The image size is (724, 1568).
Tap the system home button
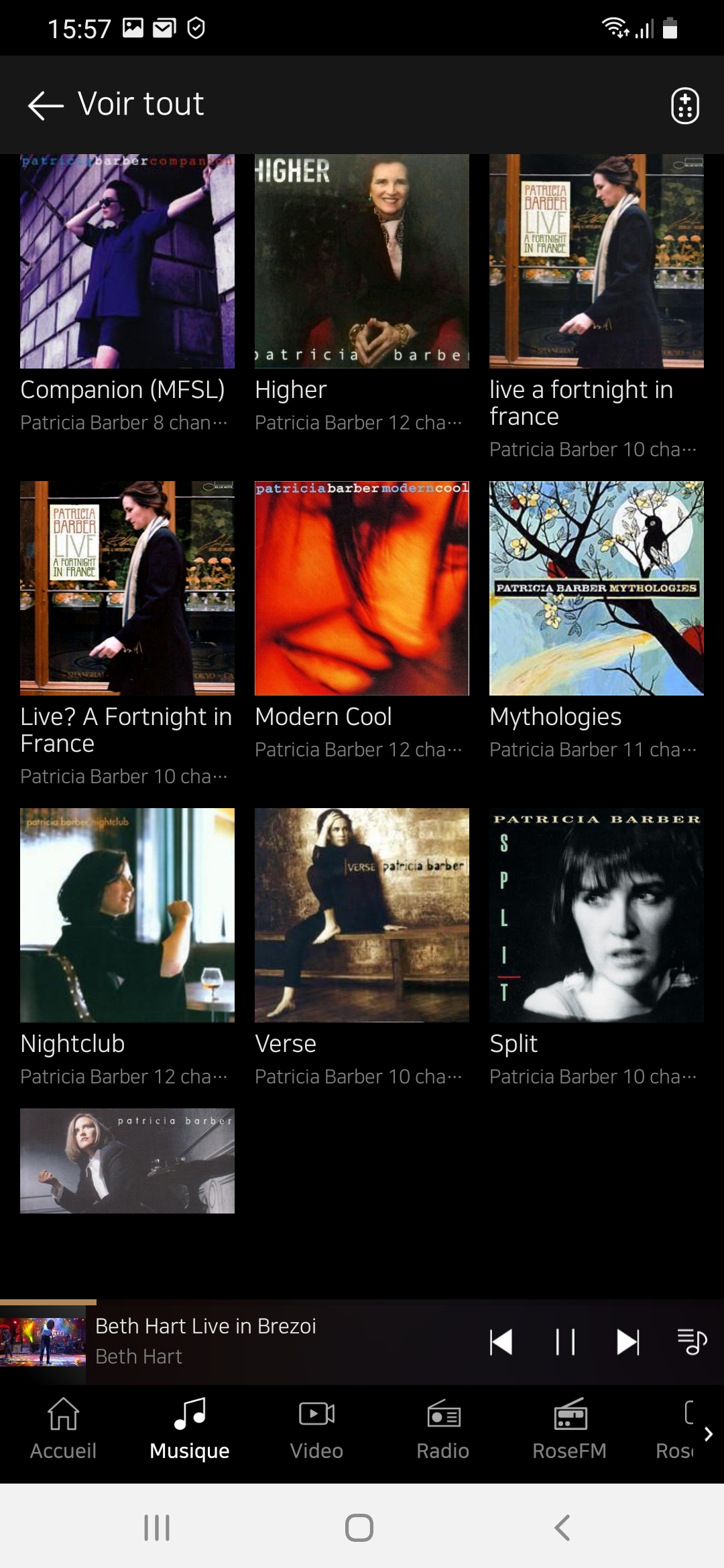[359, 1528]
